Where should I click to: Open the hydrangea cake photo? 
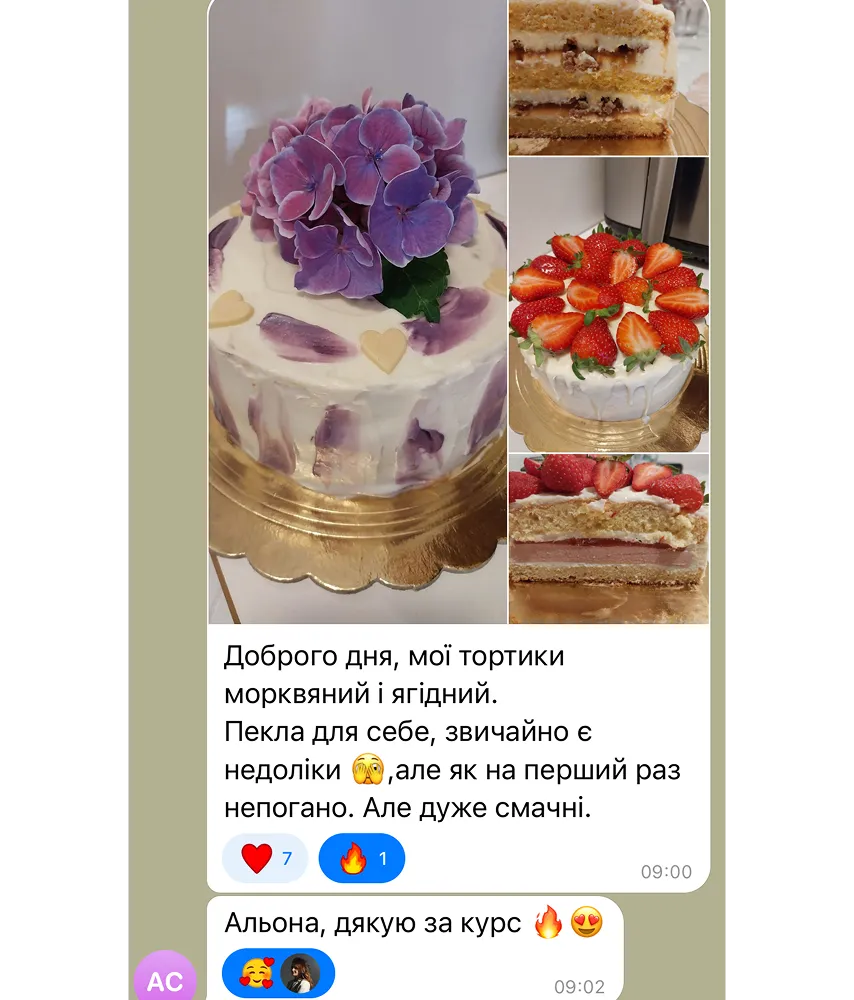click(357, 310)
